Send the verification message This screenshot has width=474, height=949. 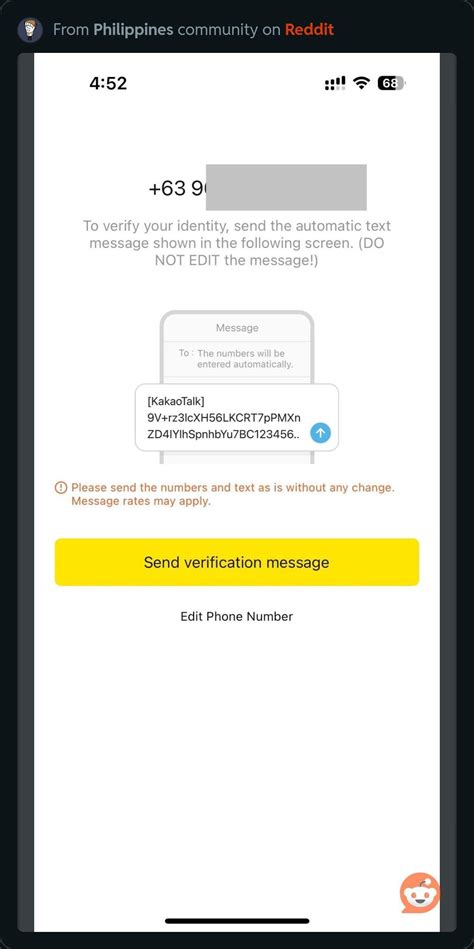coord(237,562)
